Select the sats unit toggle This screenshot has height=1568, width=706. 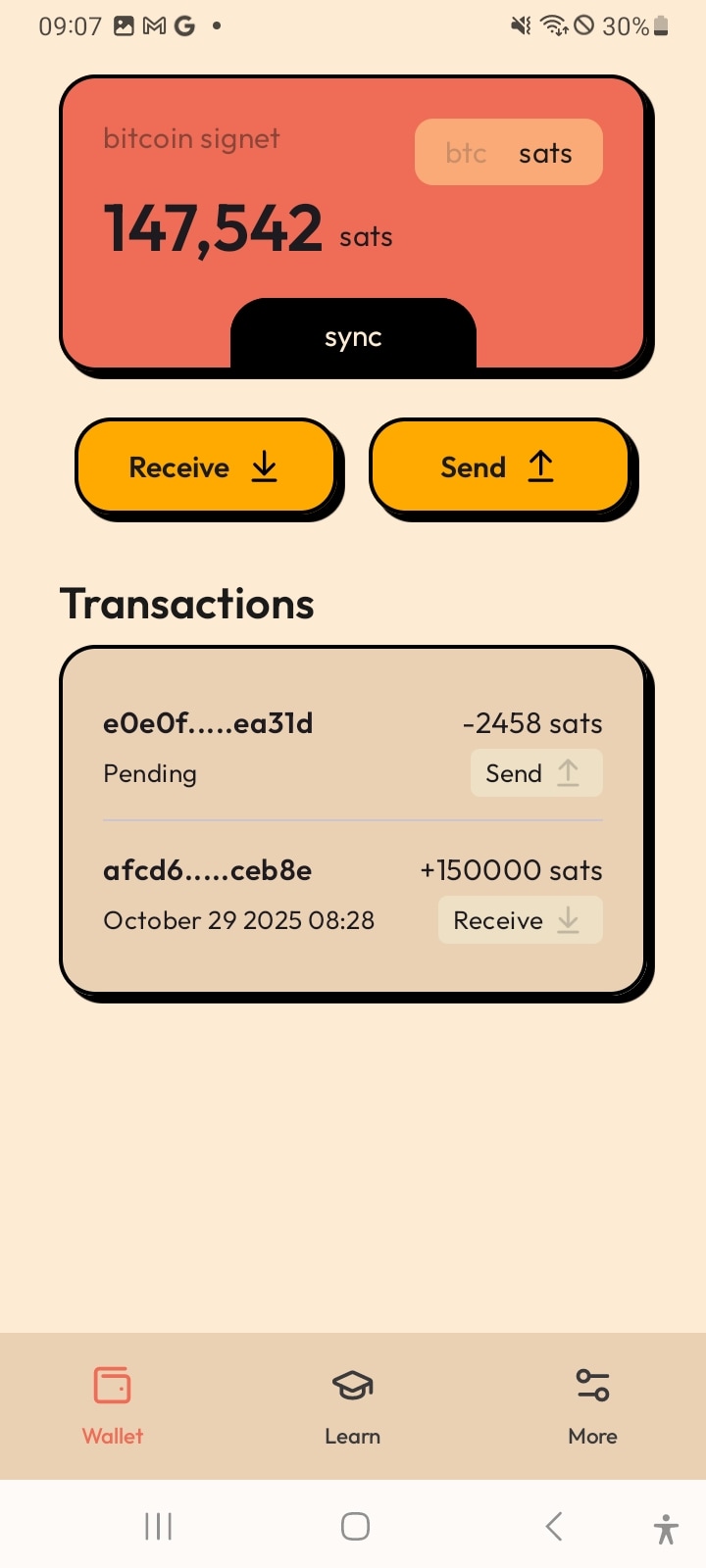[545, 152]
